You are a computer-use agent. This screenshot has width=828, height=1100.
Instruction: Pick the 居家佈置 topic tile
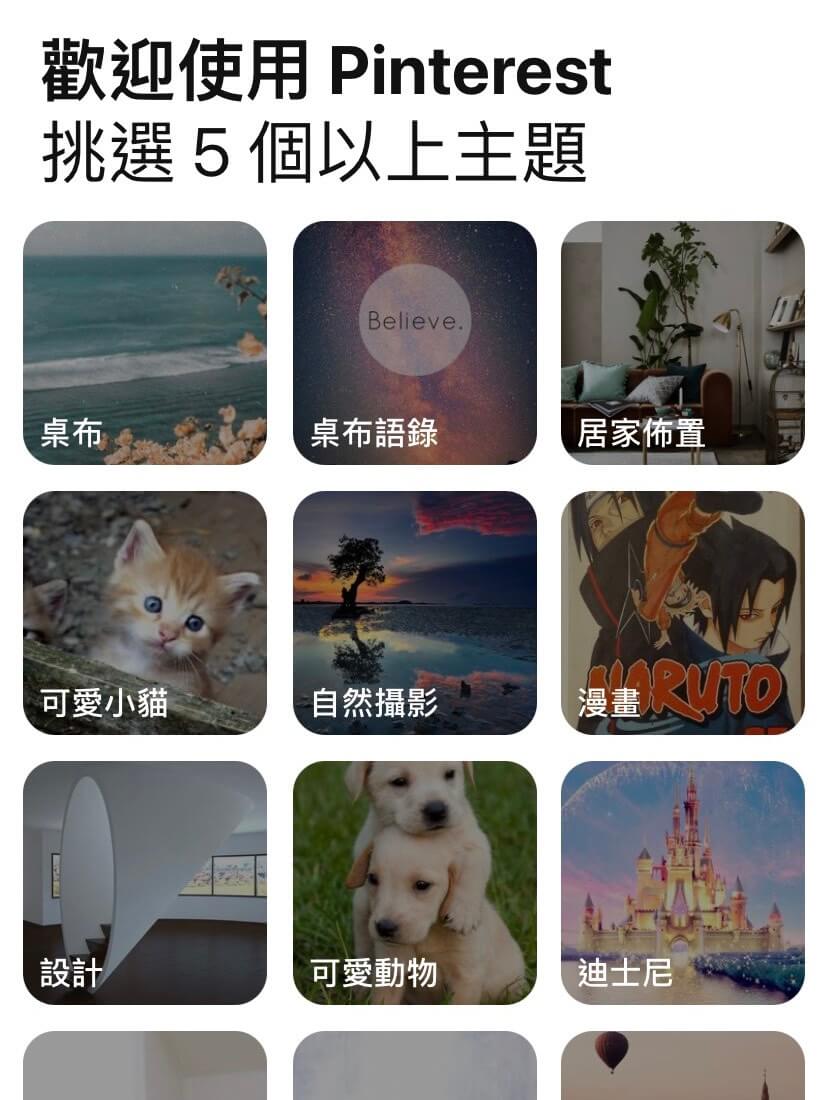click(x=682, y=343)
